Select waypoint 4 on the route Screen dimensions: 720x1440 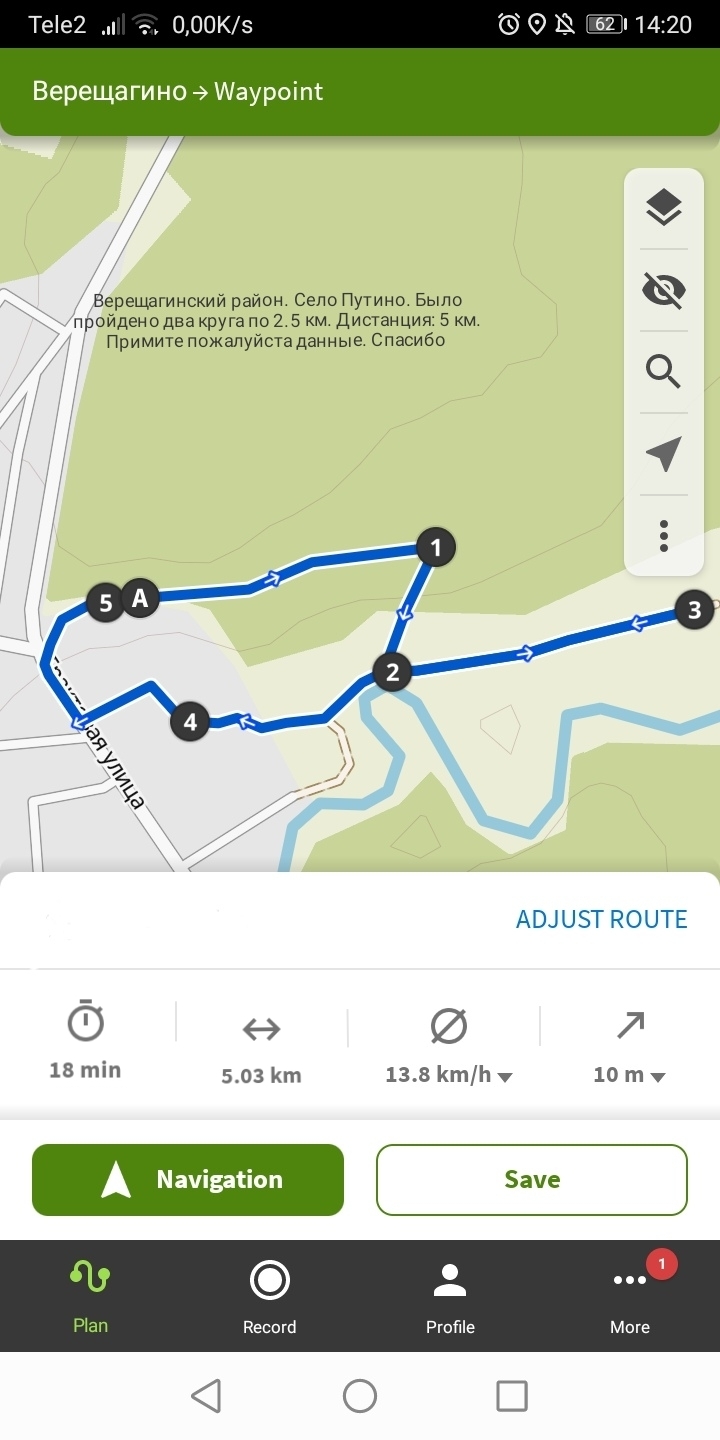coord(190,721)
